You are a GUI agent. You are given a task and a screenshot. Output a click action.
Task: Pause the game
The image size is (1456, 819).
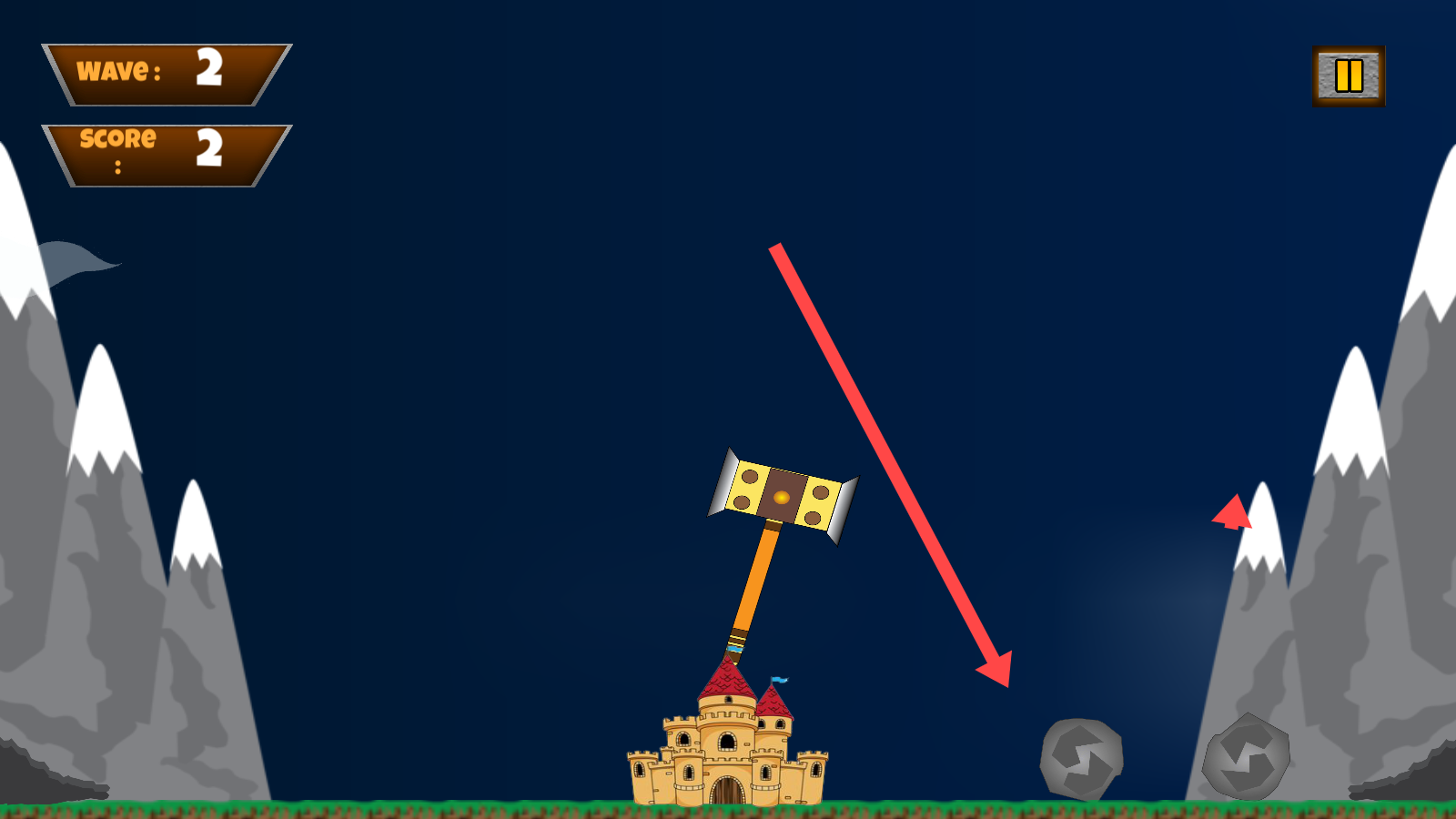pyautogui.click(x=1348, y=76)
